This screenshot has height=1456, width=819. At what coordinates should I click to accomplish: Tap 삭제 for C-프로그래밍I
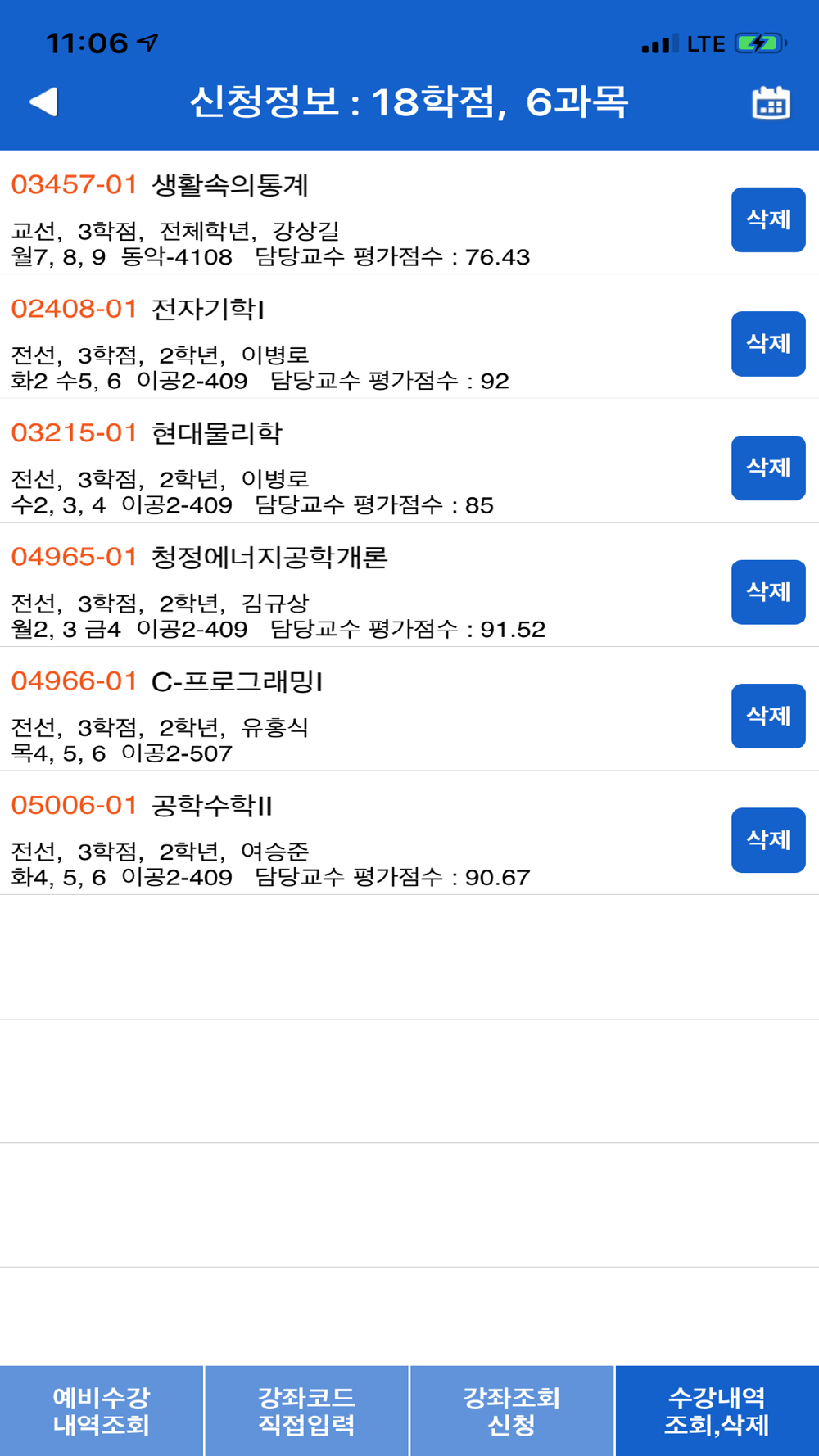[768, 716]
